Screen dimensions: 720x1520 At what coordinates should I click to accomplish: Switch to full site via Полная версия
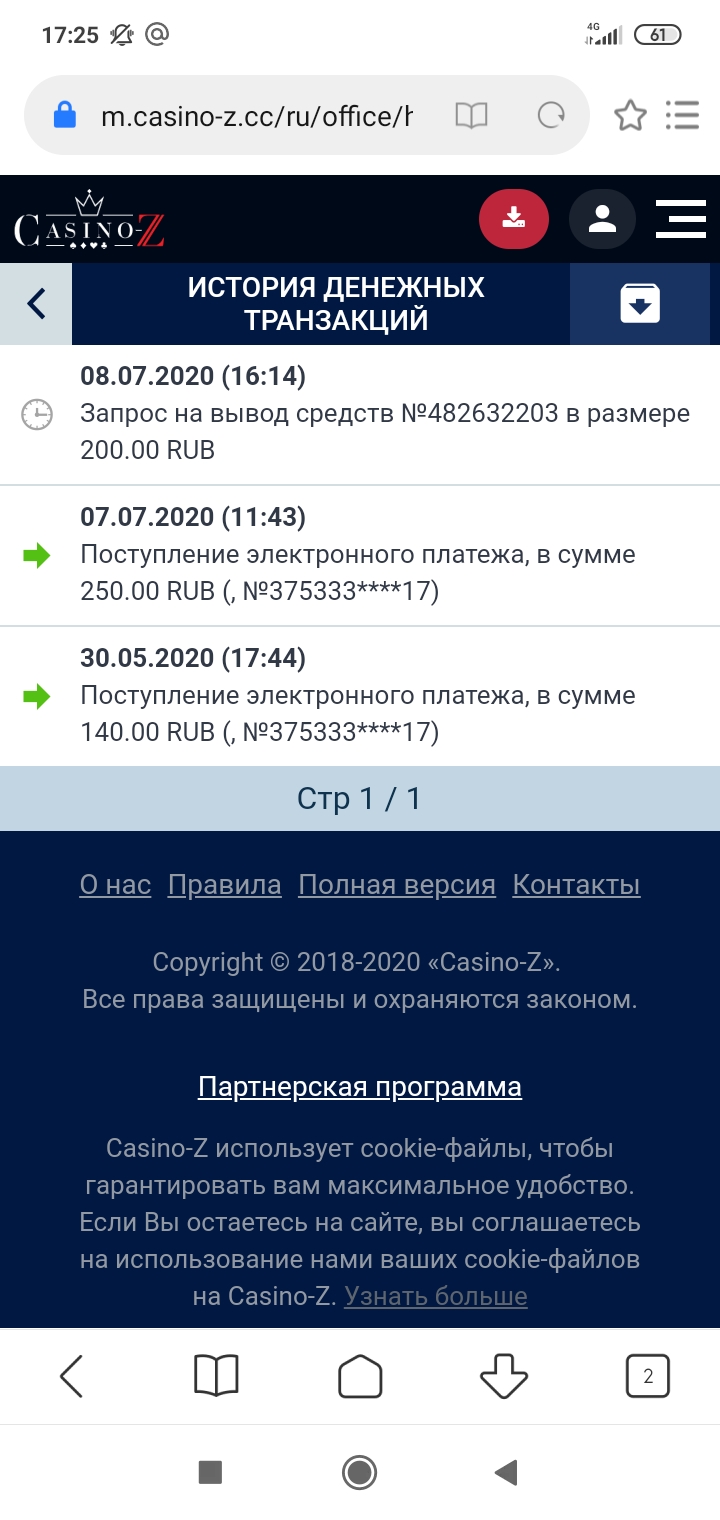pos(395,884)
